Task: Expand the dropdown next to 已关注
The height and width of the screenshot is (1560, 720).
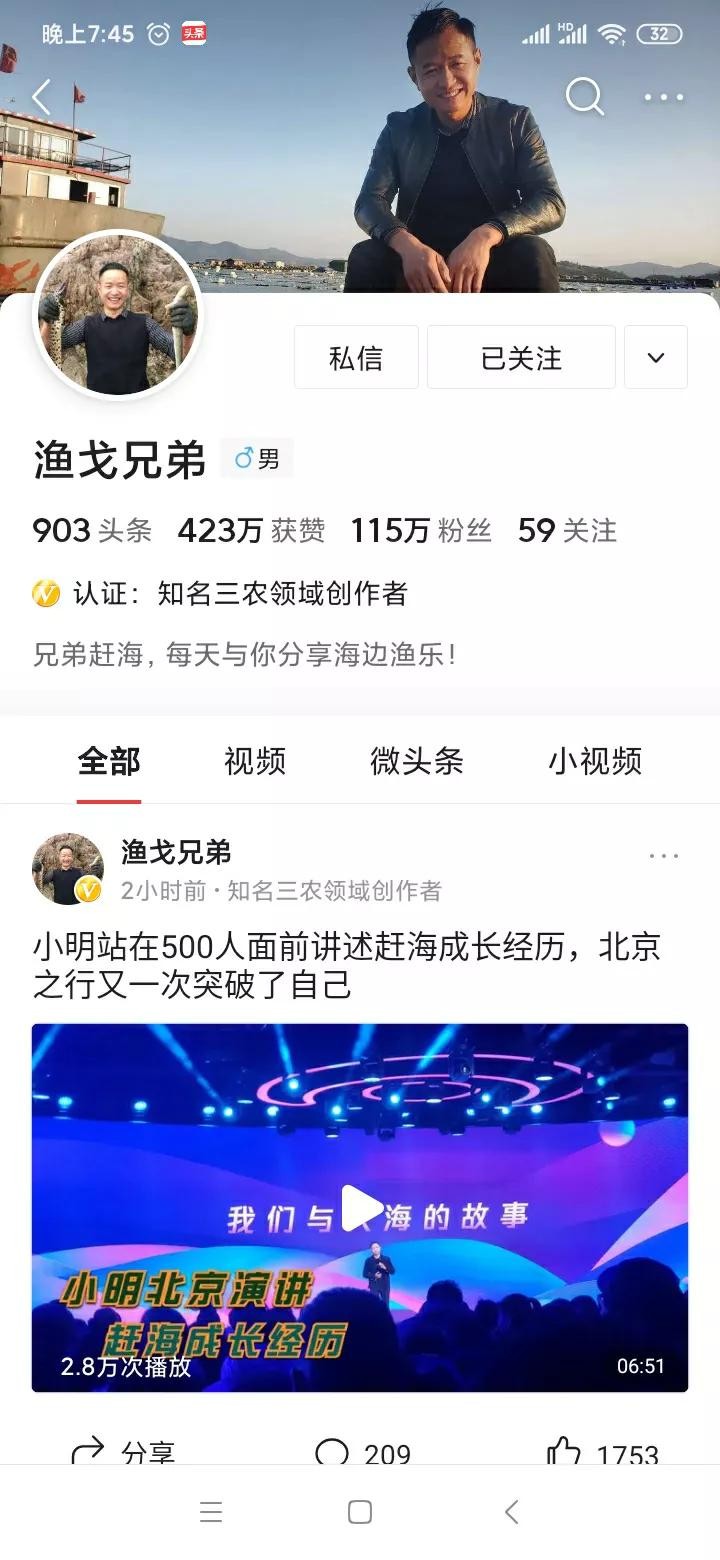Action: tap(656, 357)
